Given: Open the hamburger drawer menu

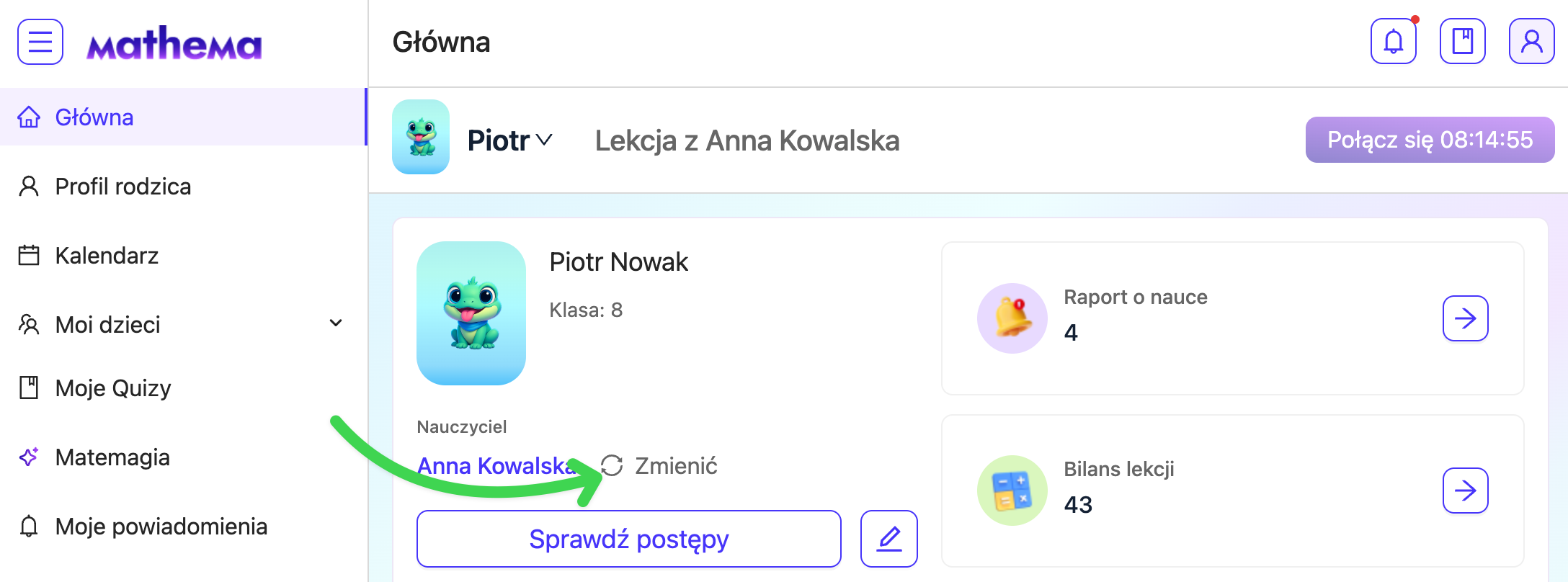Looking at the screenshot, I should click(x=40, y=42).
